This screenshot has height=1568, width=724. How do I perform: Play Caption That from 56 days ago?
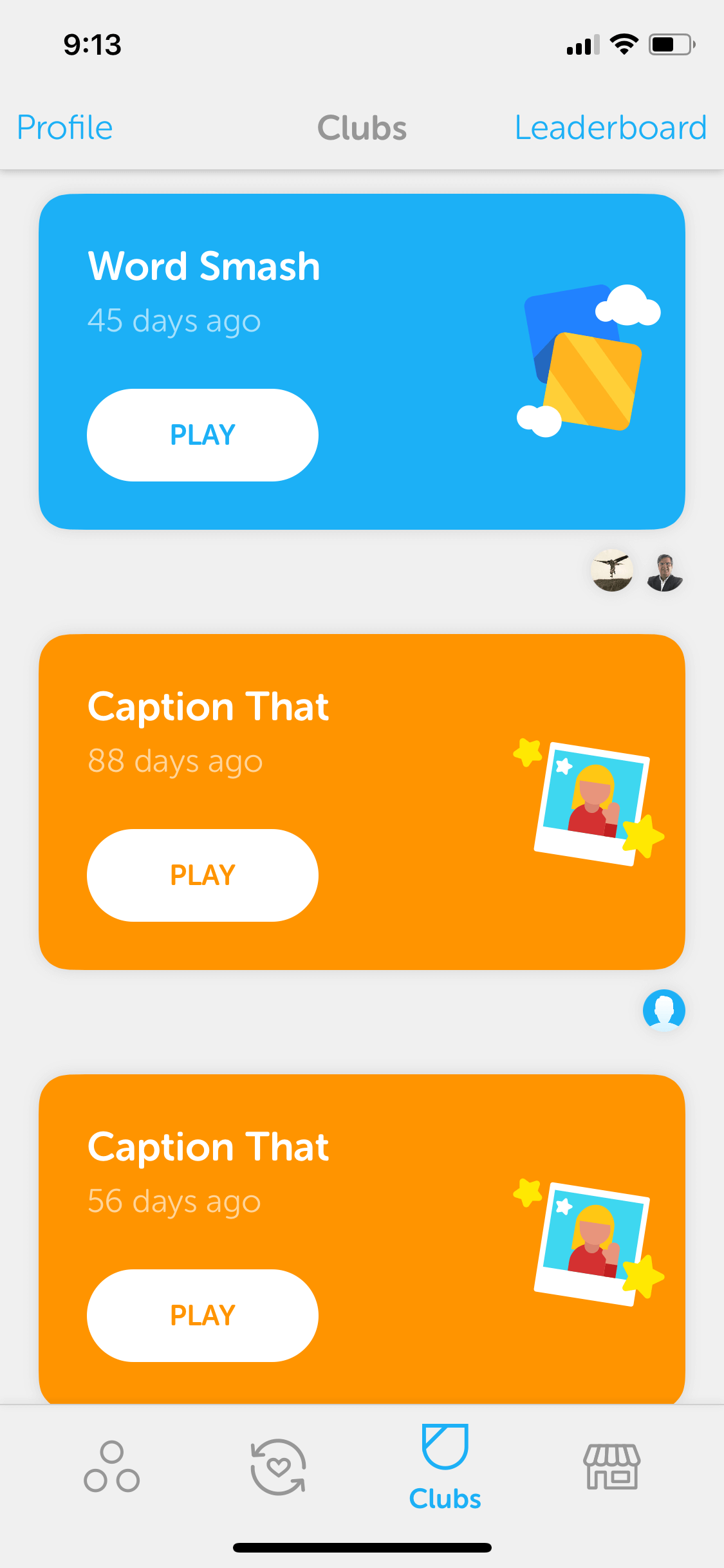coord(203,1316)
